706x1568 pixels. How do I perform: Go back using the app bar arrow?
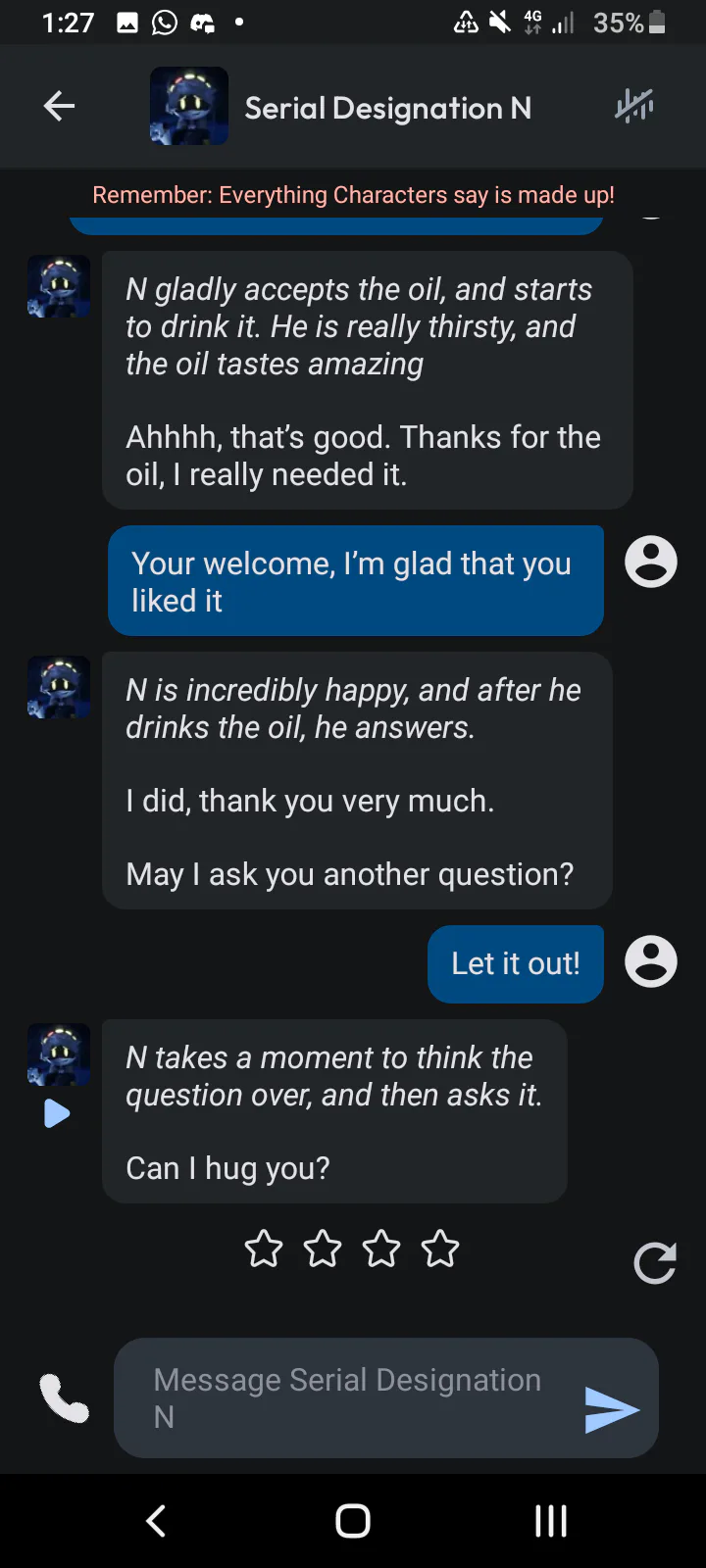pos(59,106)
